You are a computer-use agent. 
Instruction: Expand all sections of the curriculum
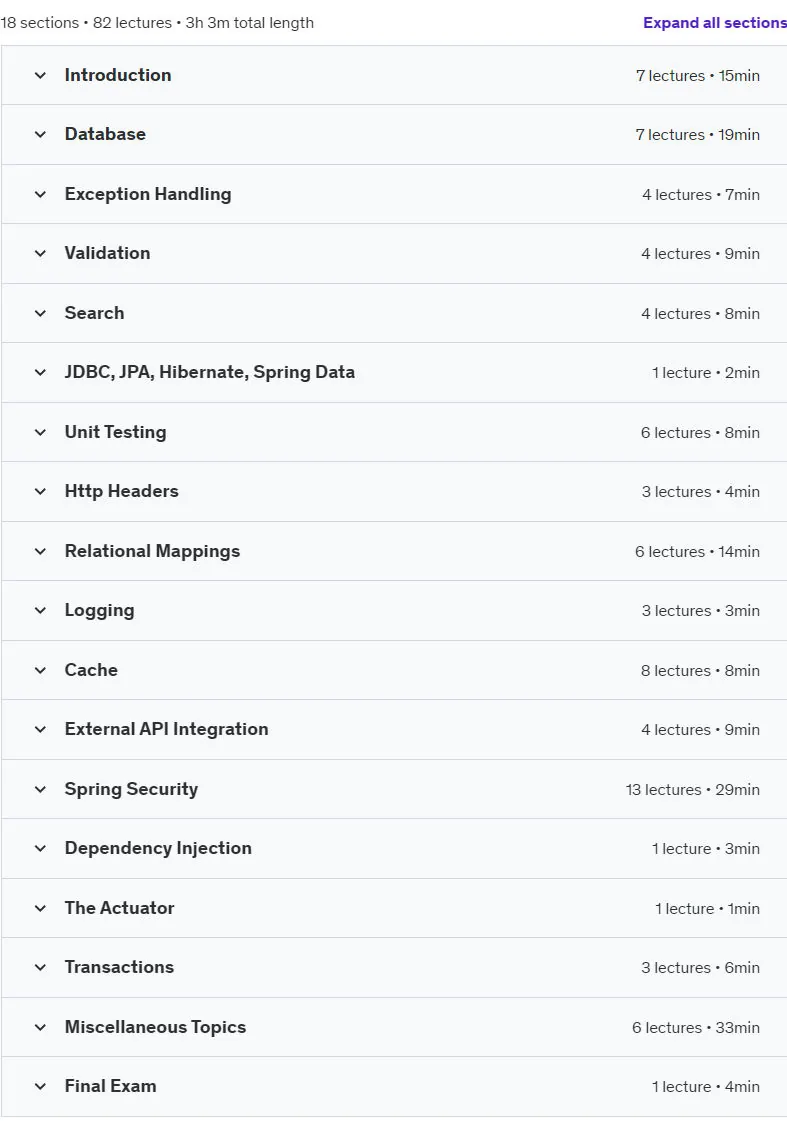(715, 23)
